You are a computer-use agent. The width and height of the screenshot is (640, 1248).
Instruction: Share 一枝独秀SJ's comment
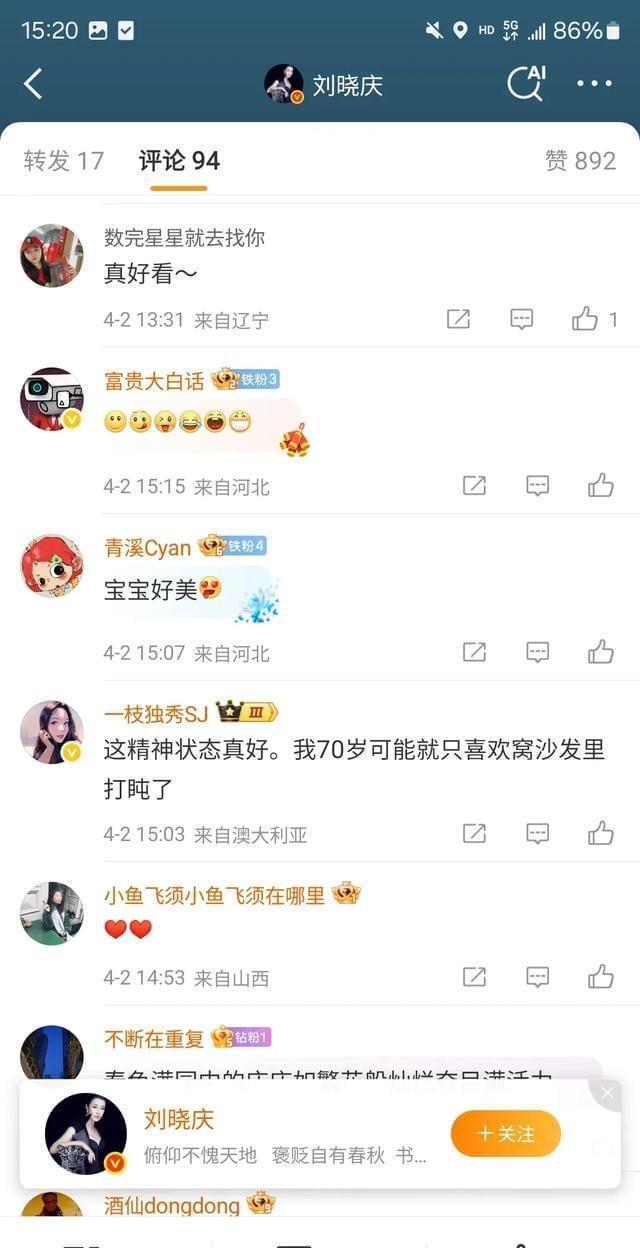(x=474, y=833)
